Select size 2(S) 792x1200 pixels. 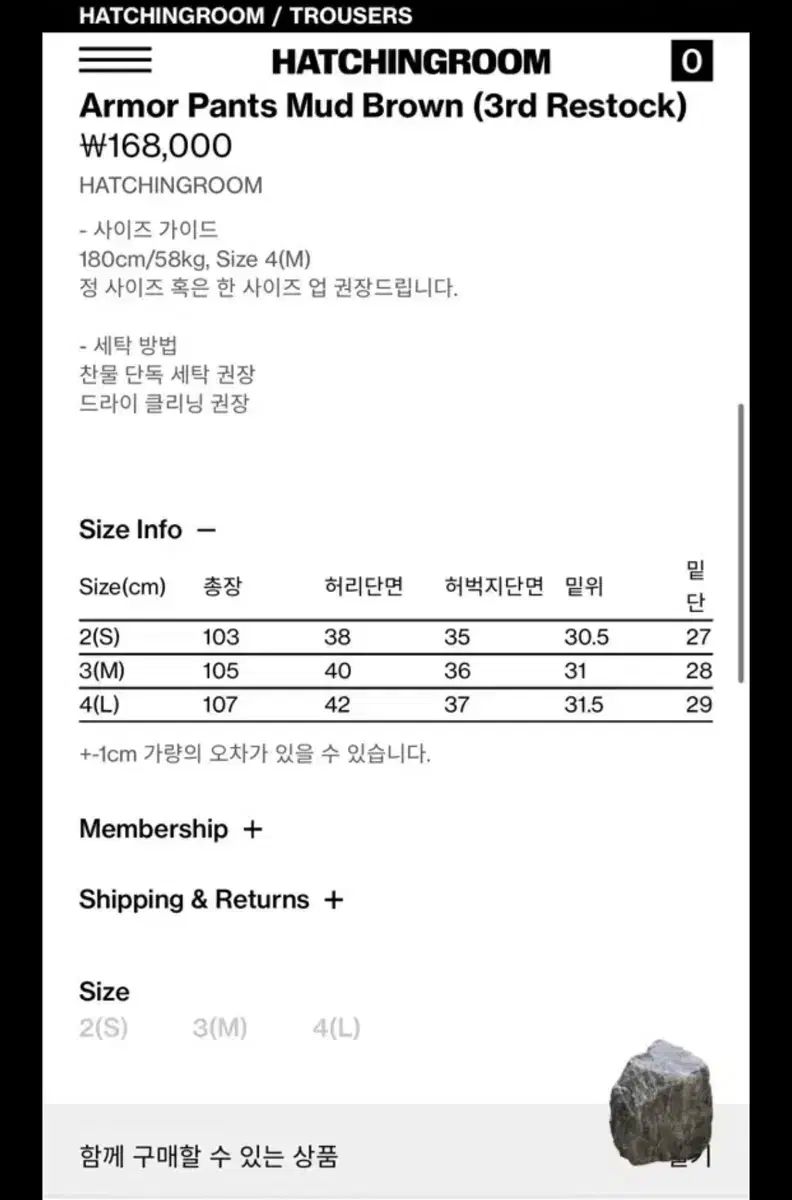click(104, 1028)
